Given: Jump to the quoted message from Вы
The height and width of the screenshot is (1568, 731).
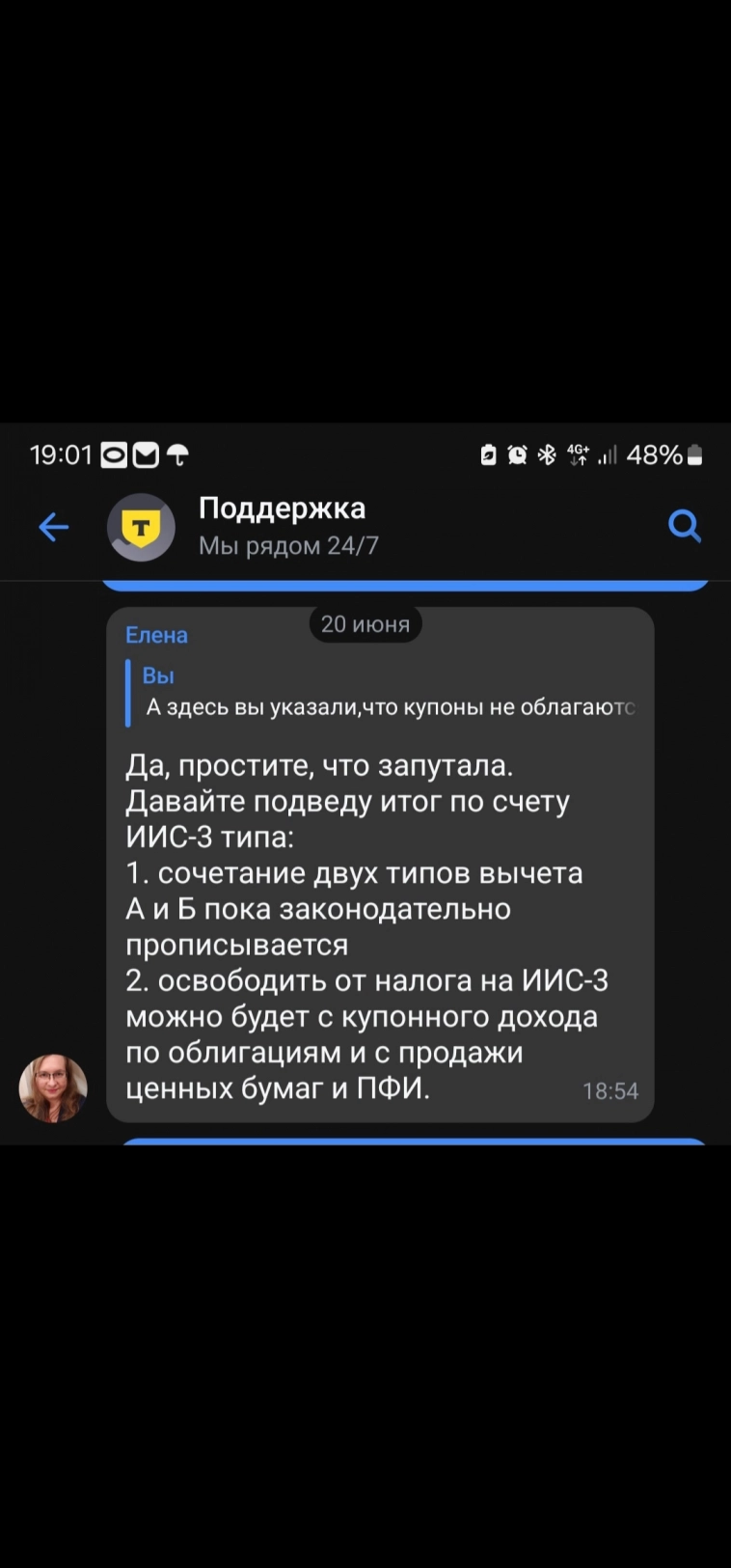Looking at the screenshot, I should [386, 693].
